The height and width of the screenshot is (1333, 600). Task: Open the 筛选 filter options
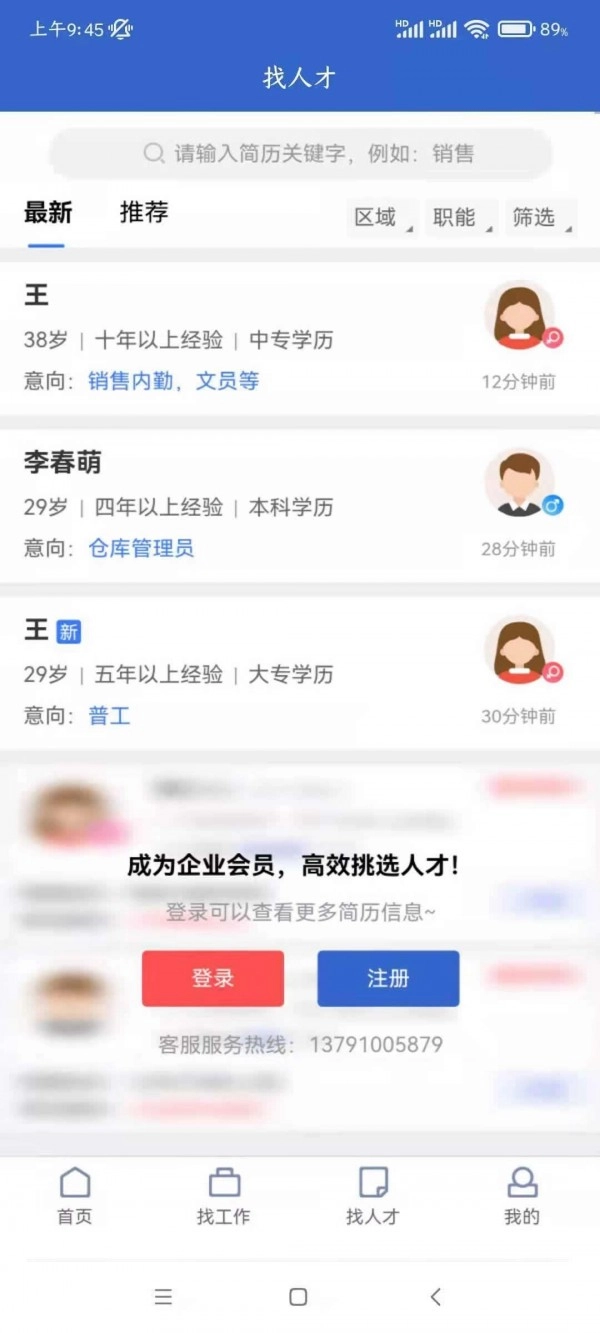point(539,217)
